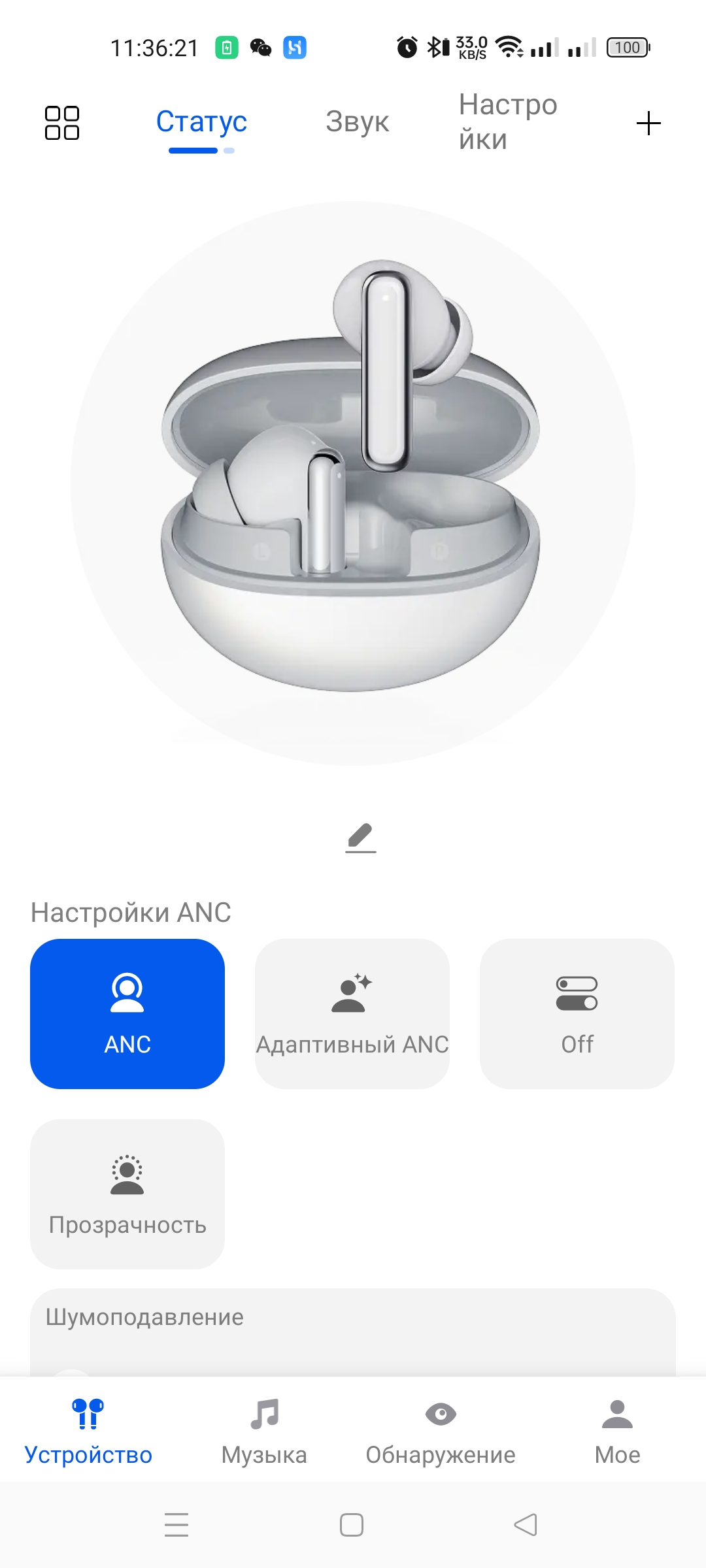This screenshot has width=706, height=1568.
Task: Go back using system back button
Action: pos(526,1525)
